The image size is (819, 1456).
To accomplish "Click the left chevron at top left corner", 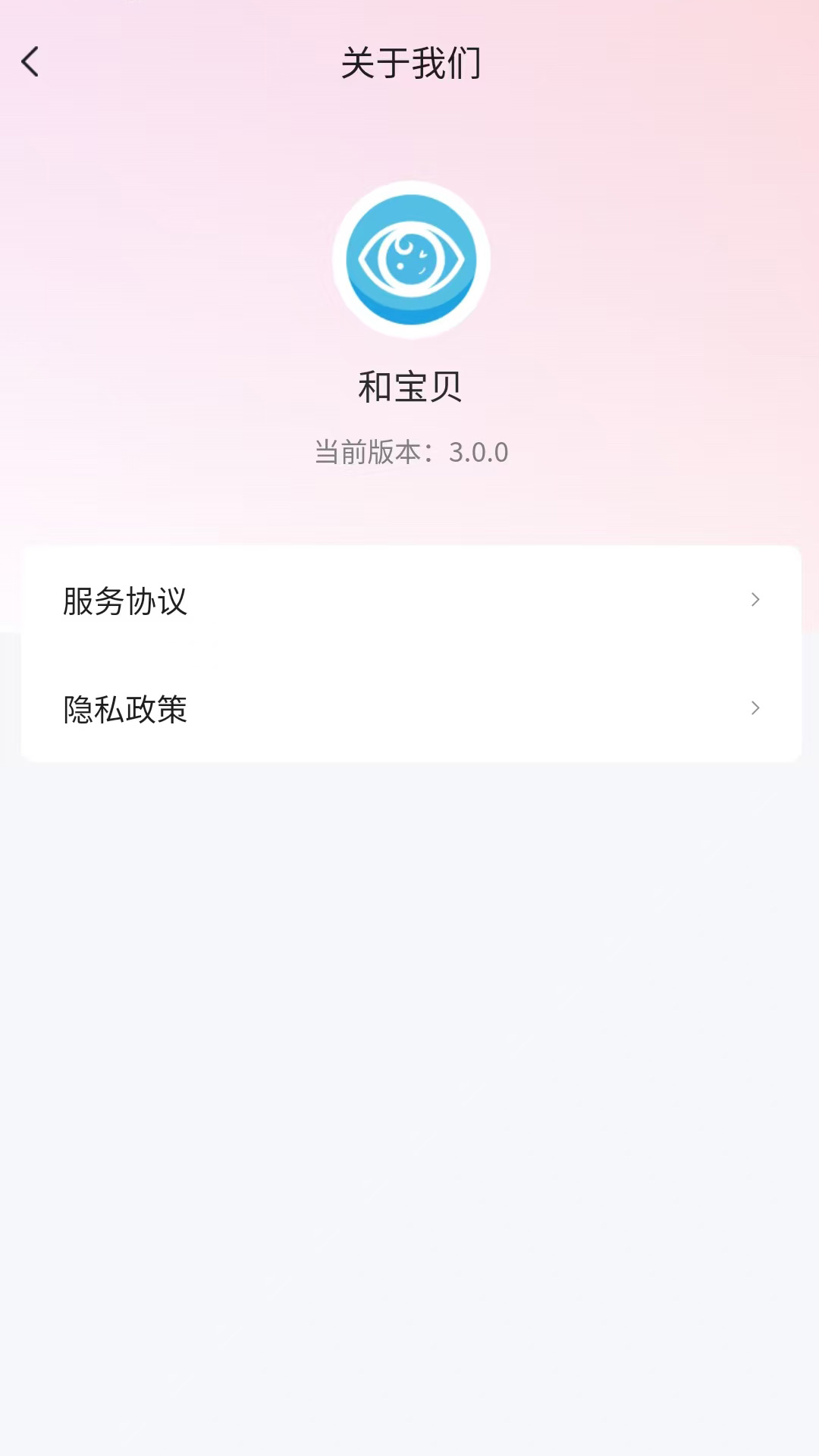I will tap(30, 63).
